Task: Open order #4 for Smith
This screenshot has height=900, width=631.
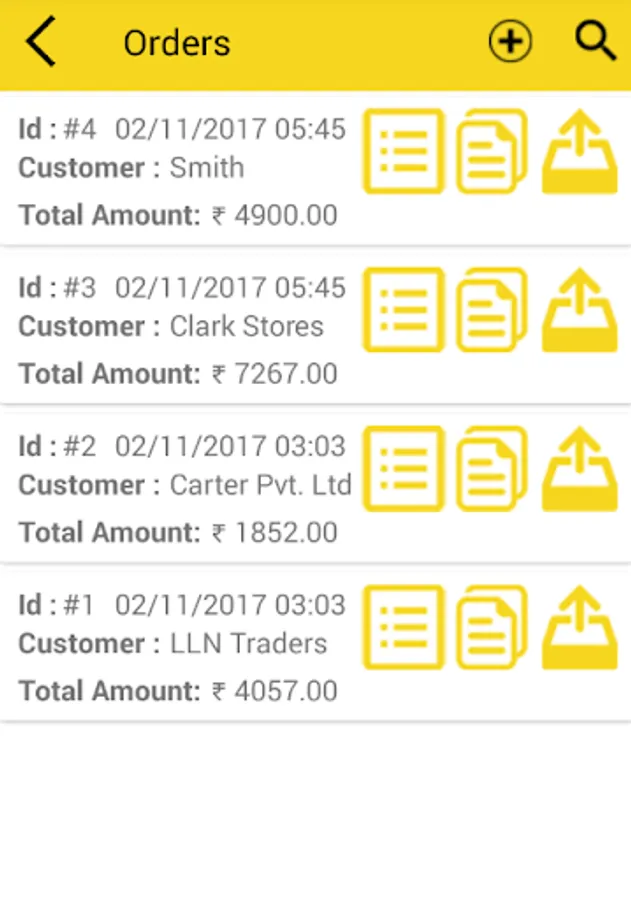Action: coord(182,168)
